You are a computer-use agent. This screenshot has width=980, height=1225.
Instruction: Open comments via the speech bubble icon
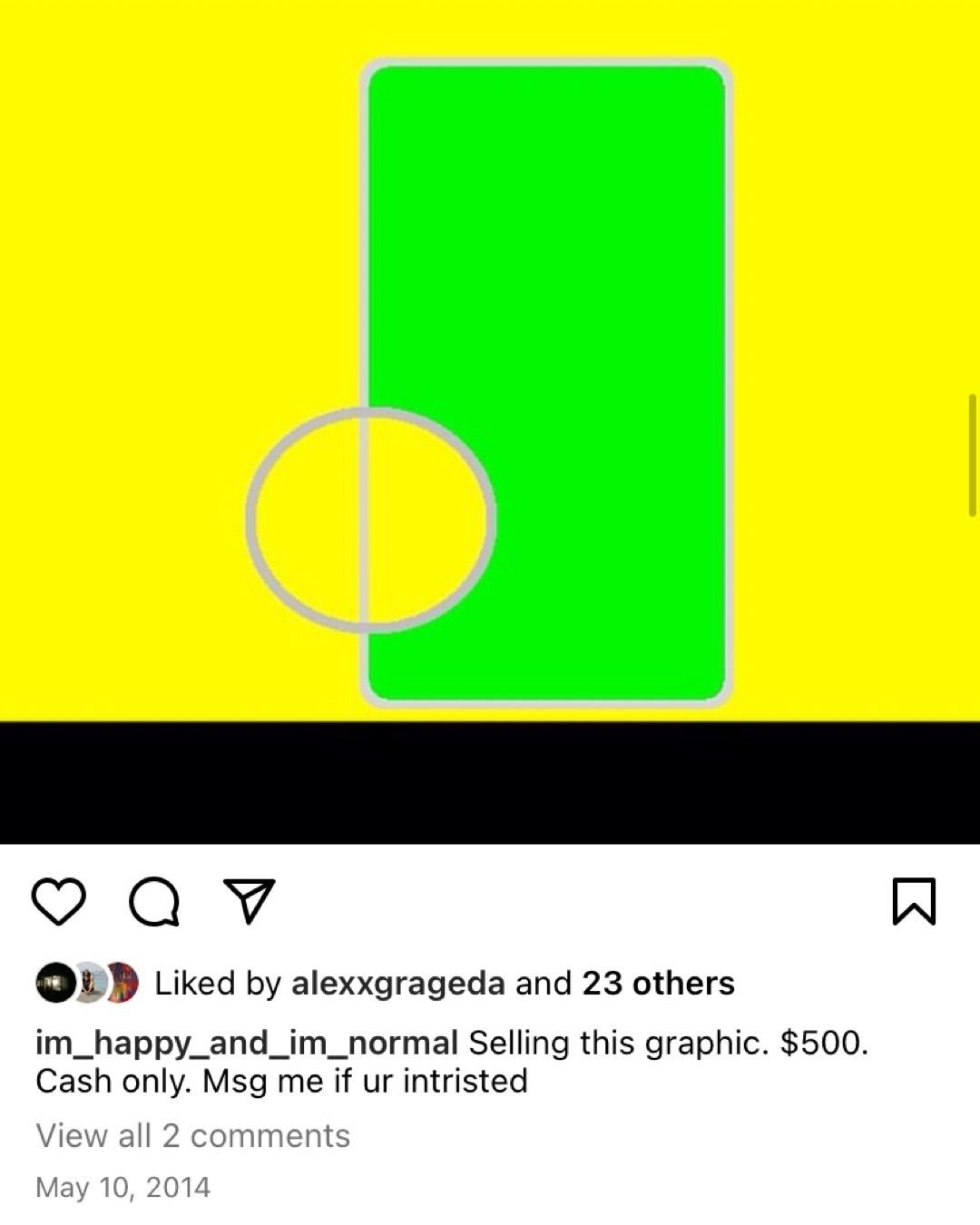154,901
